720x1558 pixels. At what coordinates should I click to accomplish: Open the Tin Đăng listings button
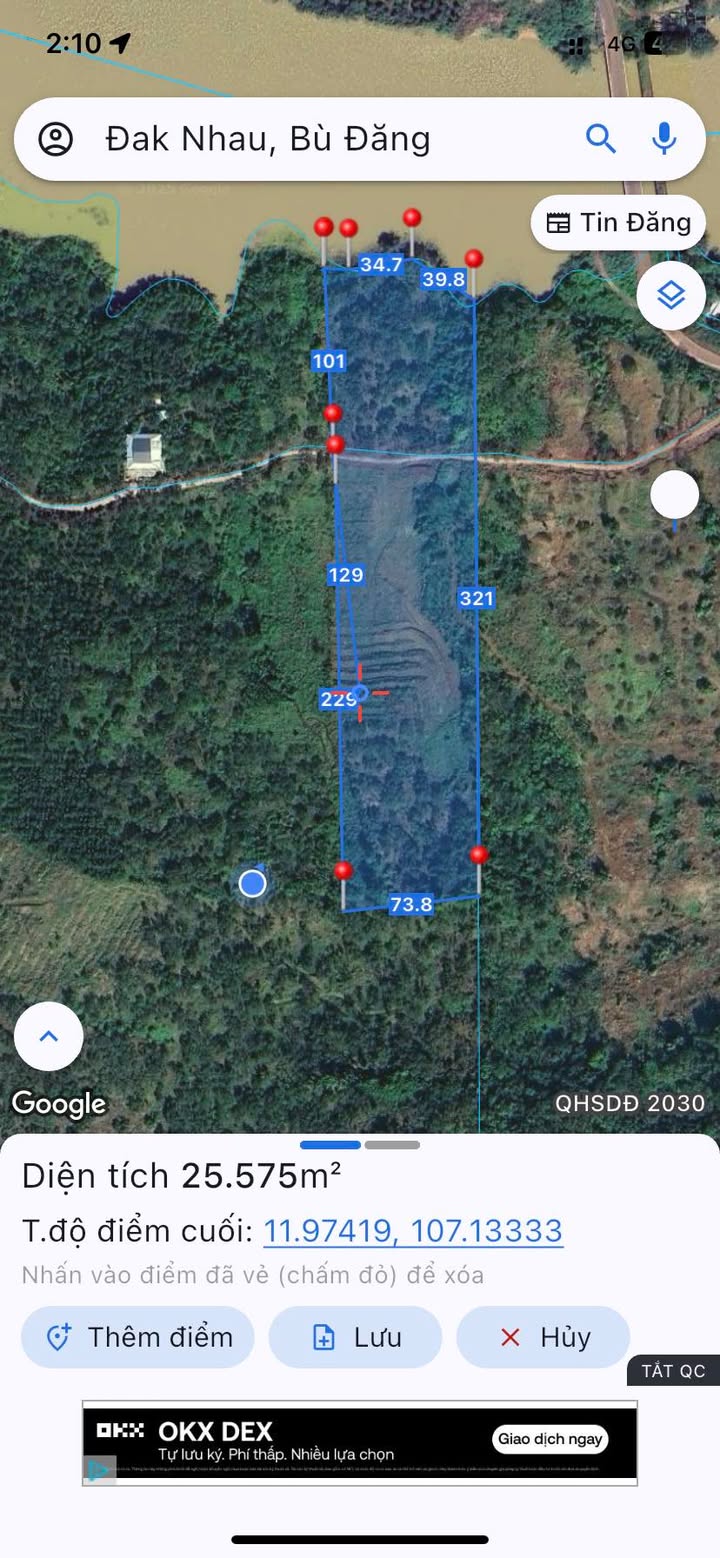[x=619, y=222]
